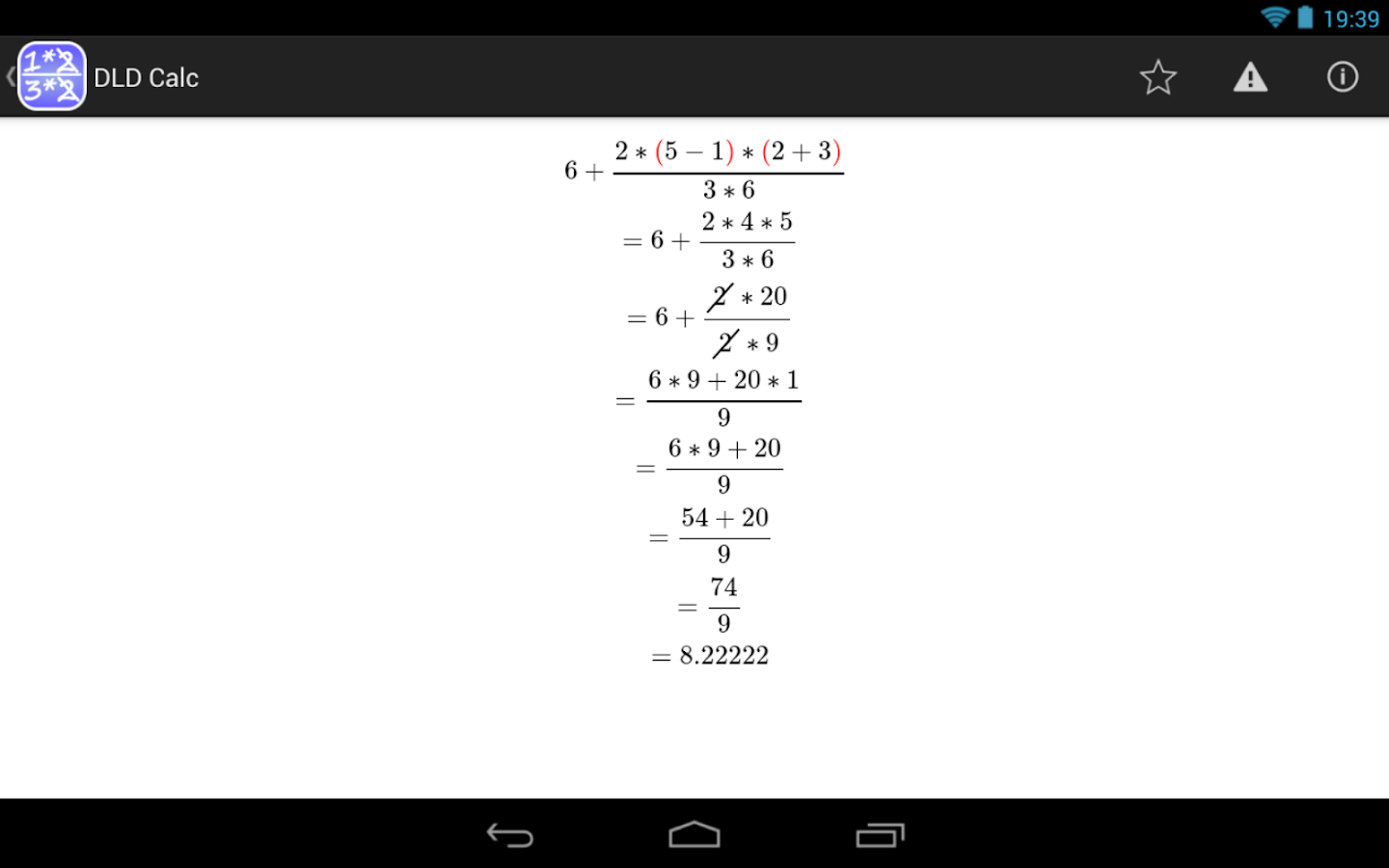The image size is (1389, 868).
Task: Tap the system back button
Action: pos(509,834)
